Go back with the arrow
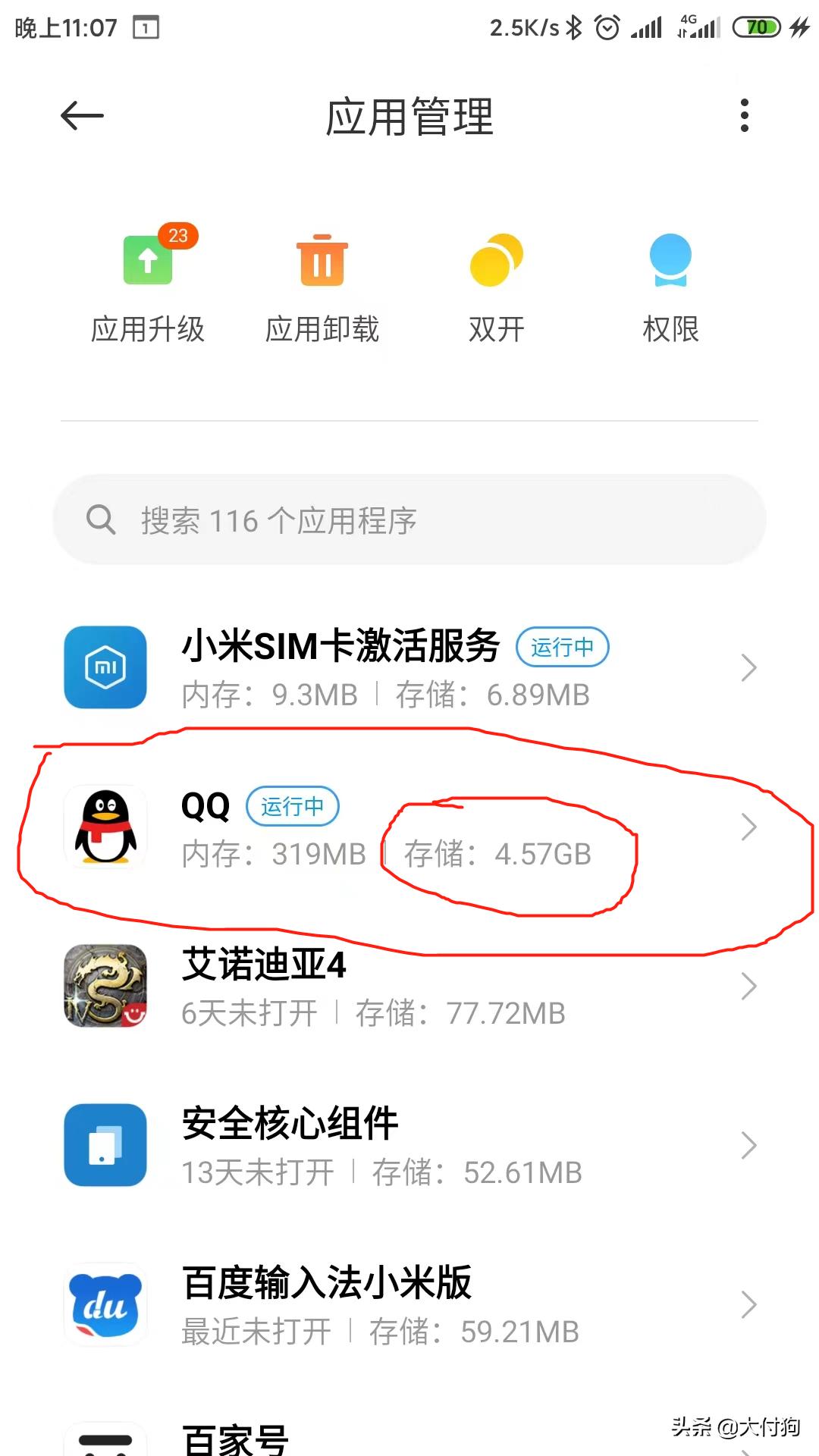 pos(80,115)
